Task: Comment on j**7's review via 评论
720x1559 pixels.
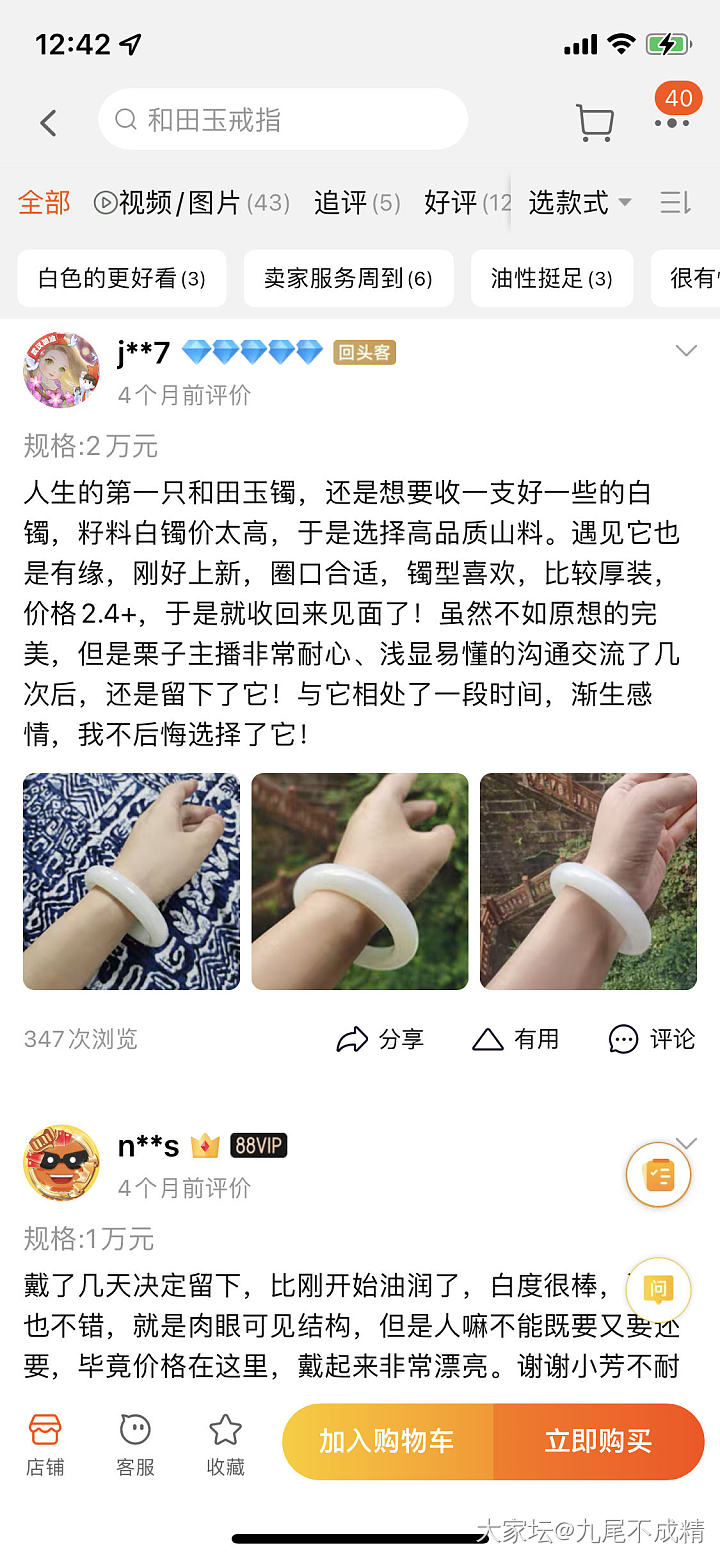Action: [652, 1039]
